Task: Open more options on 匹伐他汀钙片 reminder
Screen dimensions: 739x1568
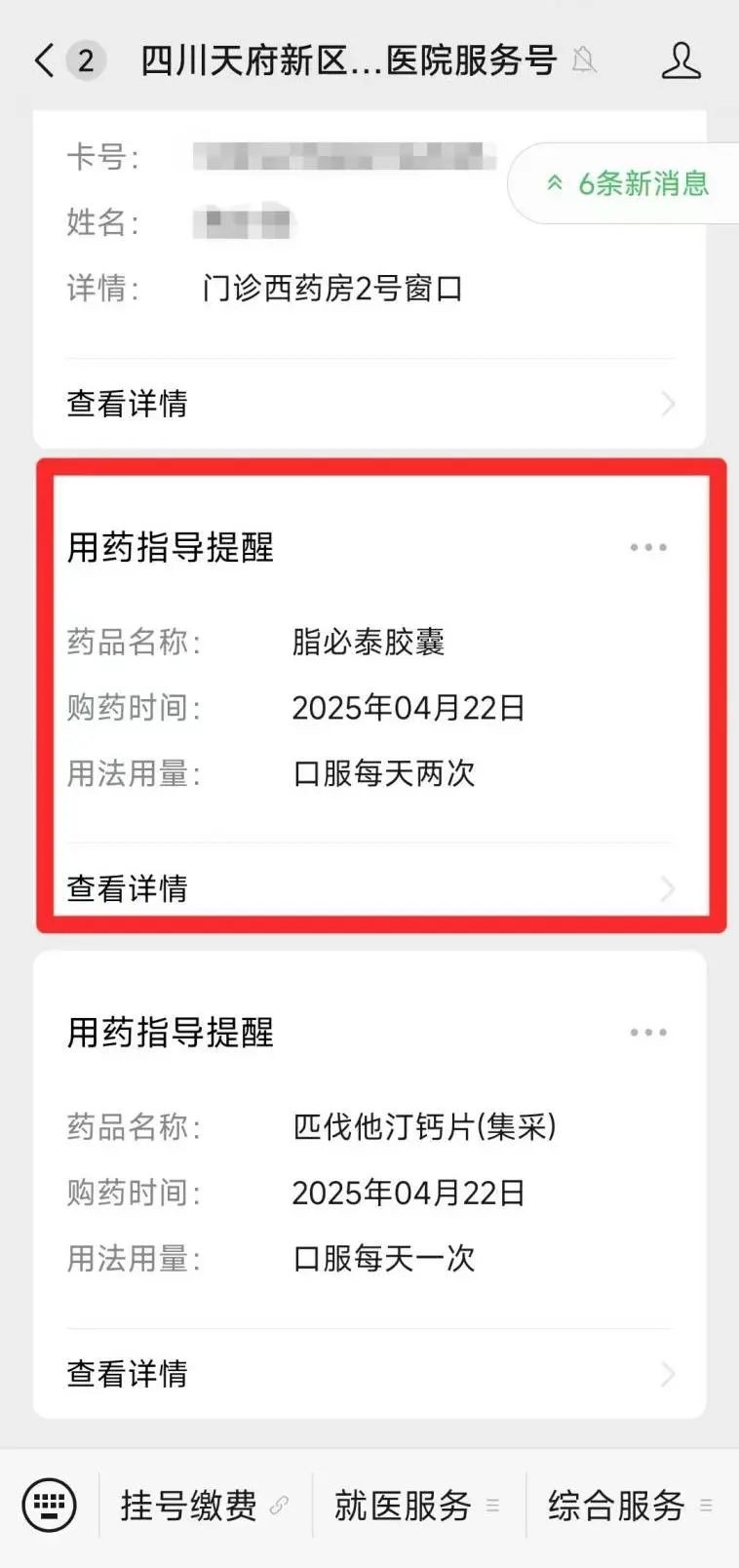Action: point(647,1032)
